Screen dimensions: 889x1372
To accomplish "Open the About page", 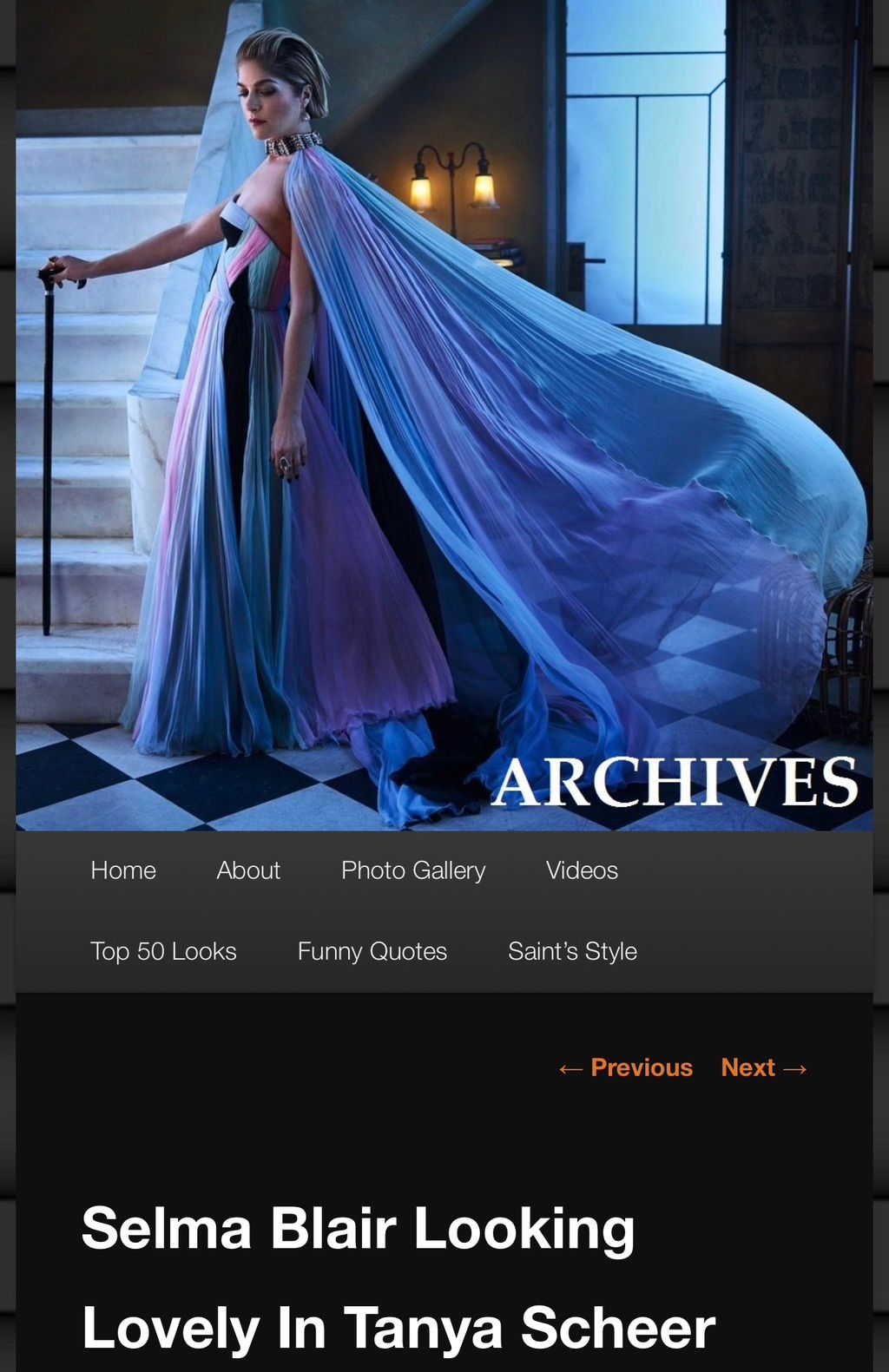I will (x=248, y=870).
